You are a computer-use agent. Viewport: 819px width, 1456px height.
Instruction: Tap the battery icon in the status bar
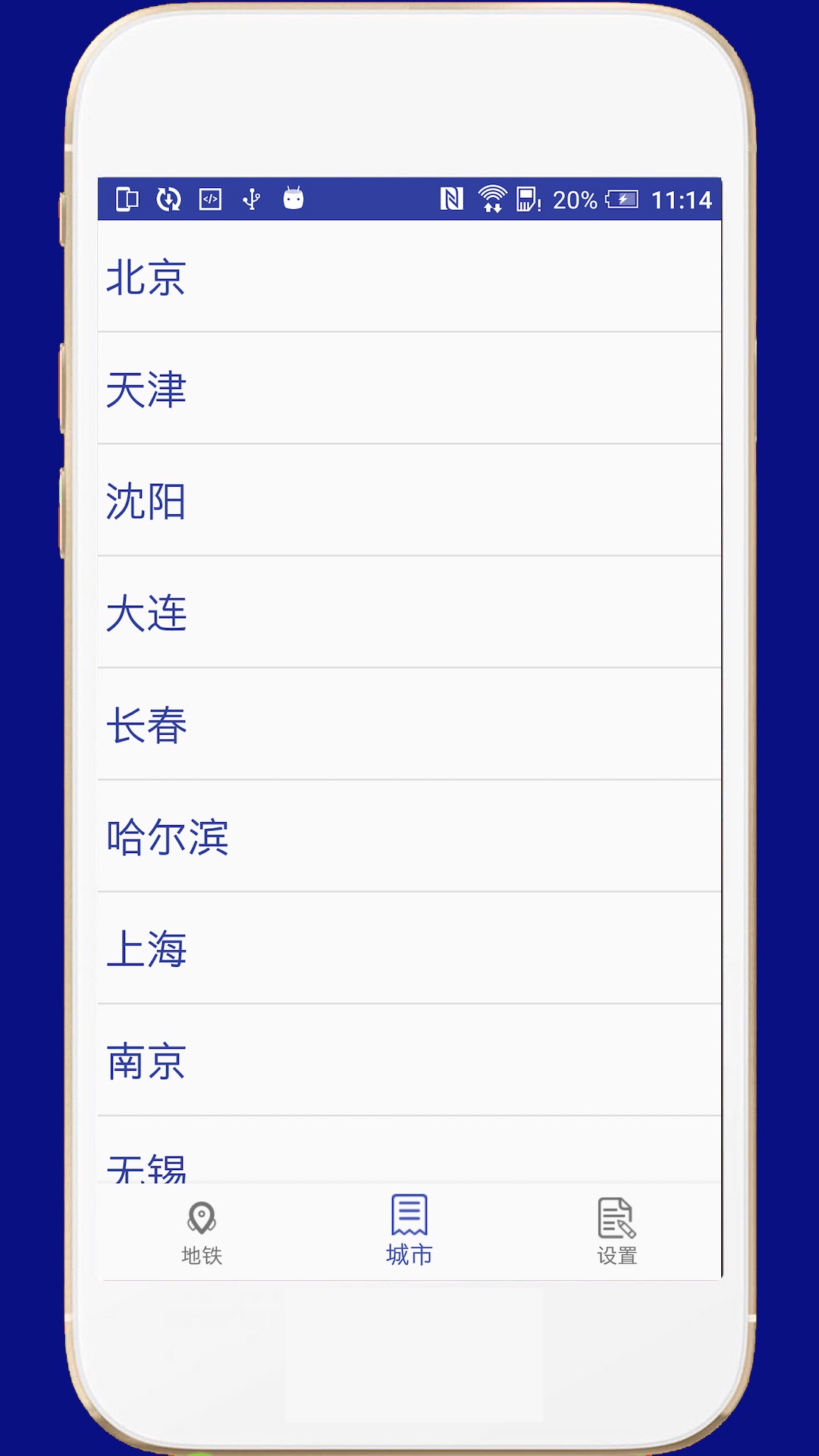click(x=623, y=199)
